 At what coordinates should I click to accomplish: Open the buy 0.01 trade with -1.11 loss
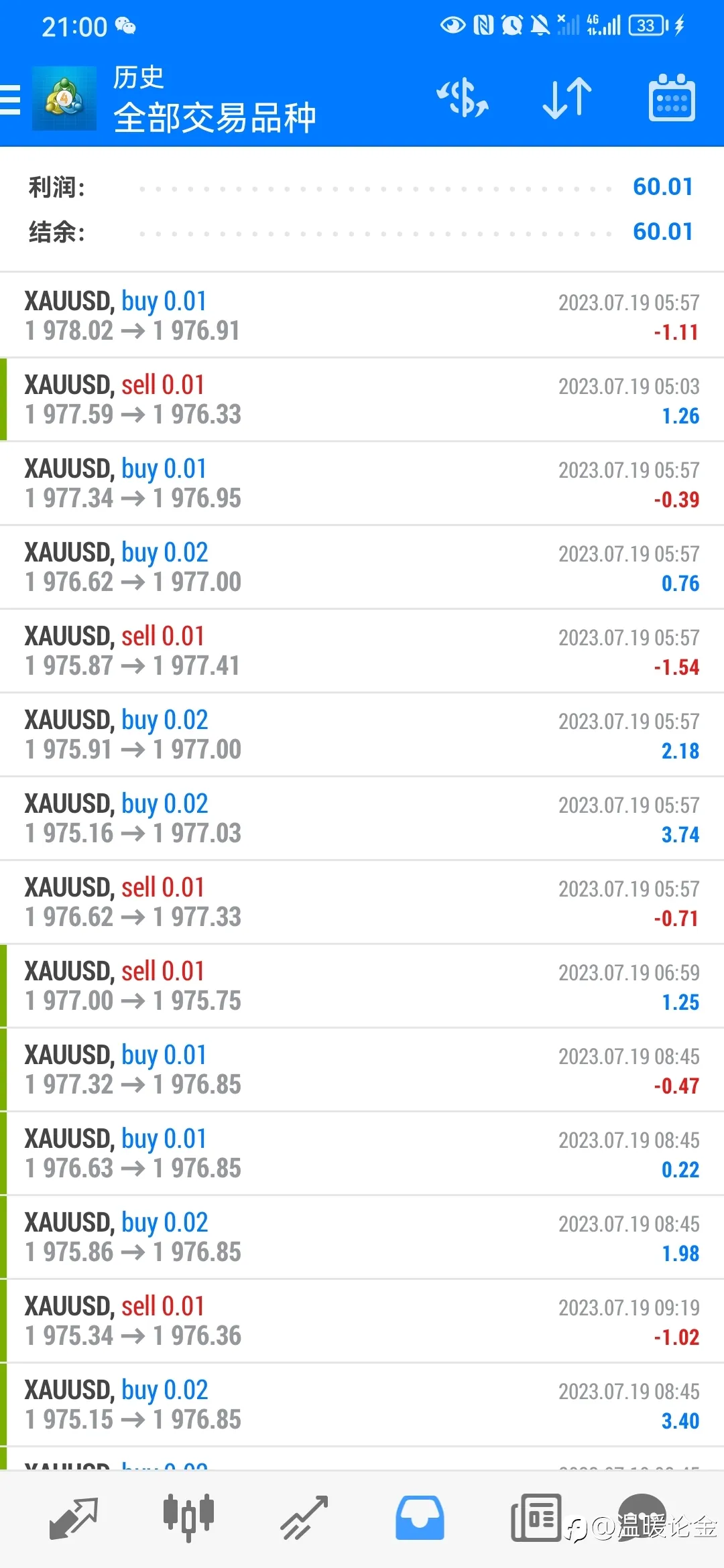[x=362, y=315]
